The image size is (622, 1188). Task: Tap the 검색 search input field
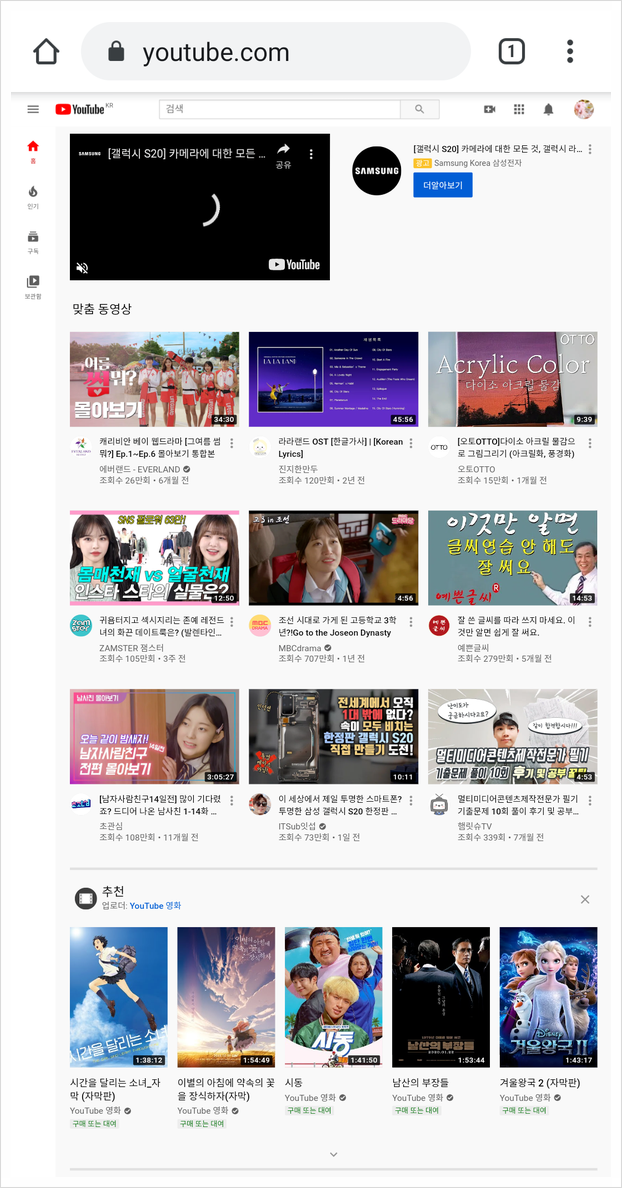click(280, 109)
